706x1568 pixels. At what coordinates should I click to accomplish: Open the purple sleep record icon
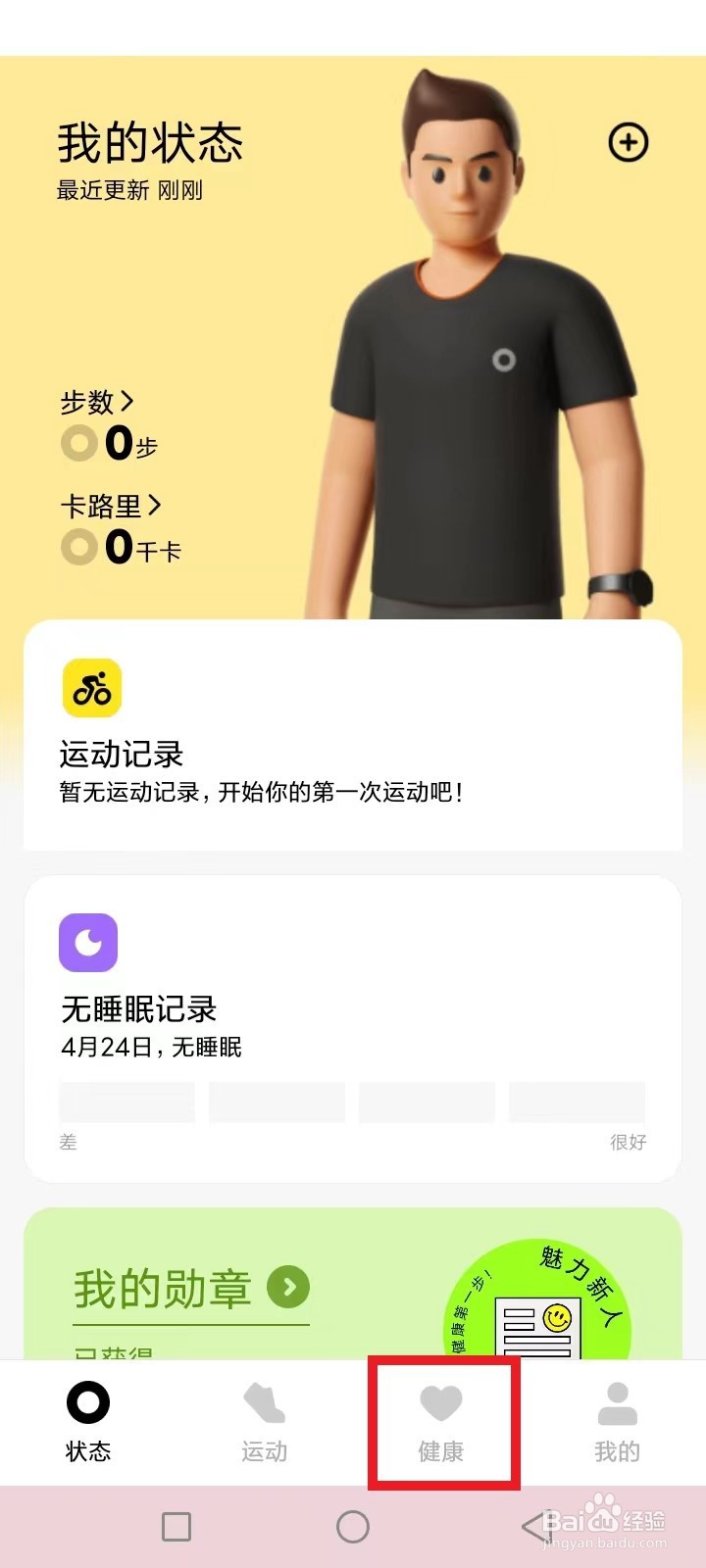[x=88, y=942]
